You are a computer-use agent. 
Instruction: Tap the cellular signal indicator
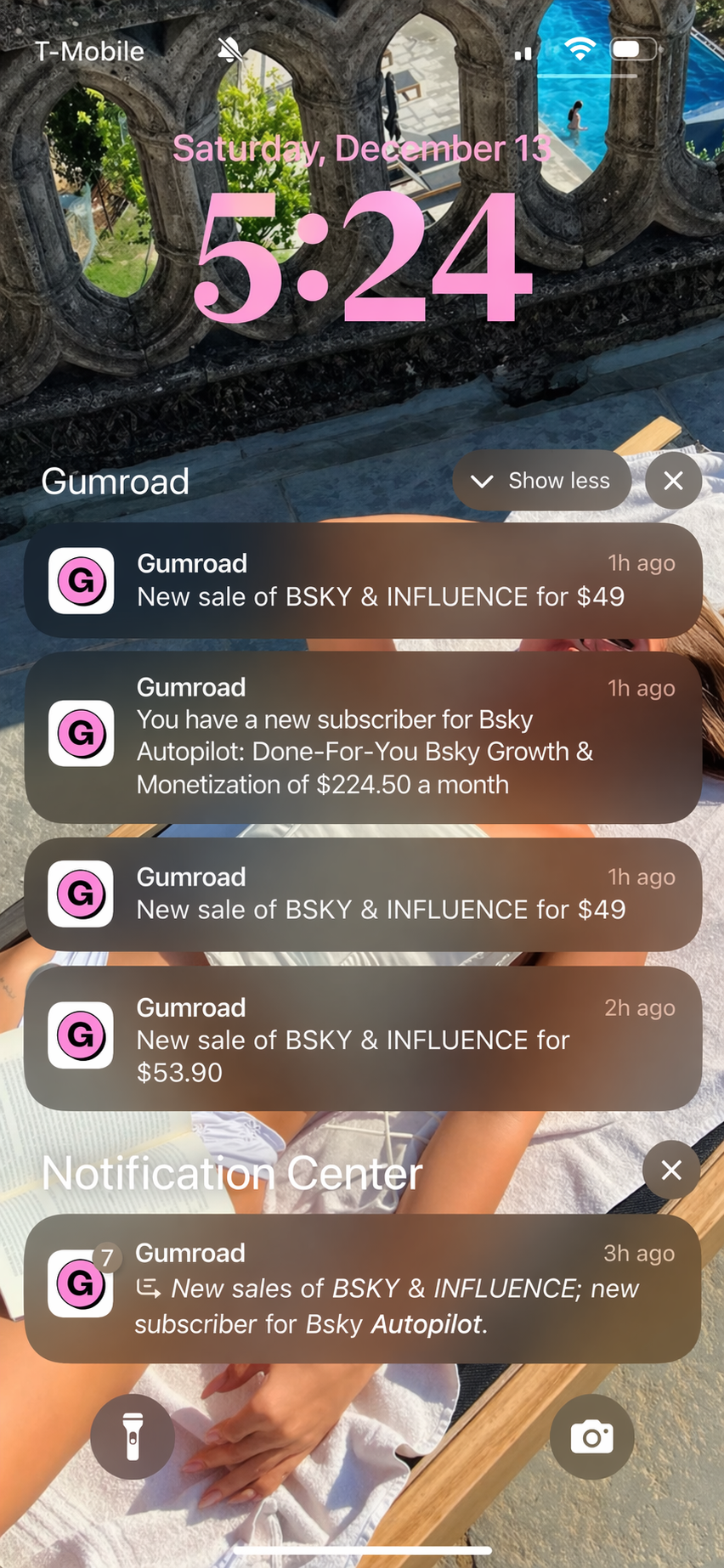[523, 53]
